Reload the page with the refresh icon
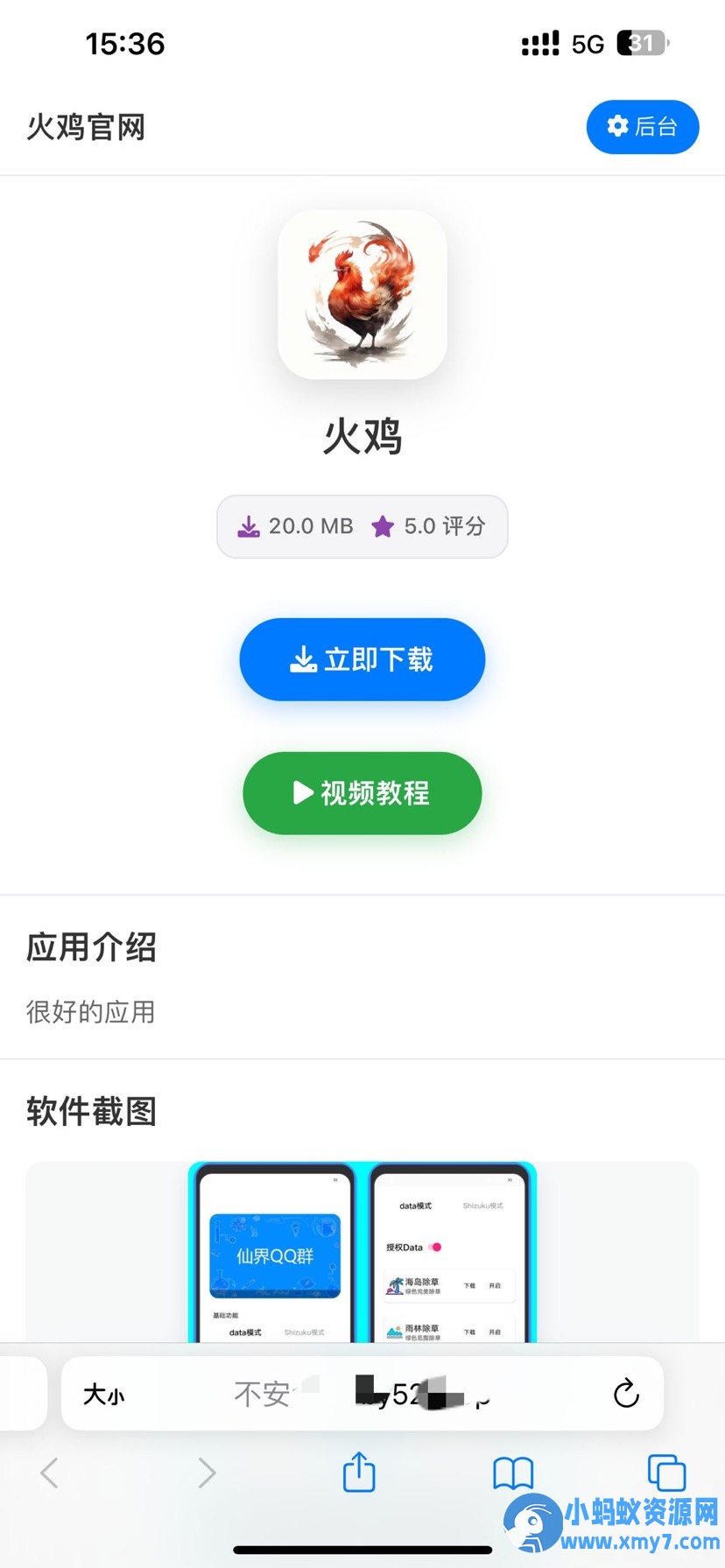 627,1394
